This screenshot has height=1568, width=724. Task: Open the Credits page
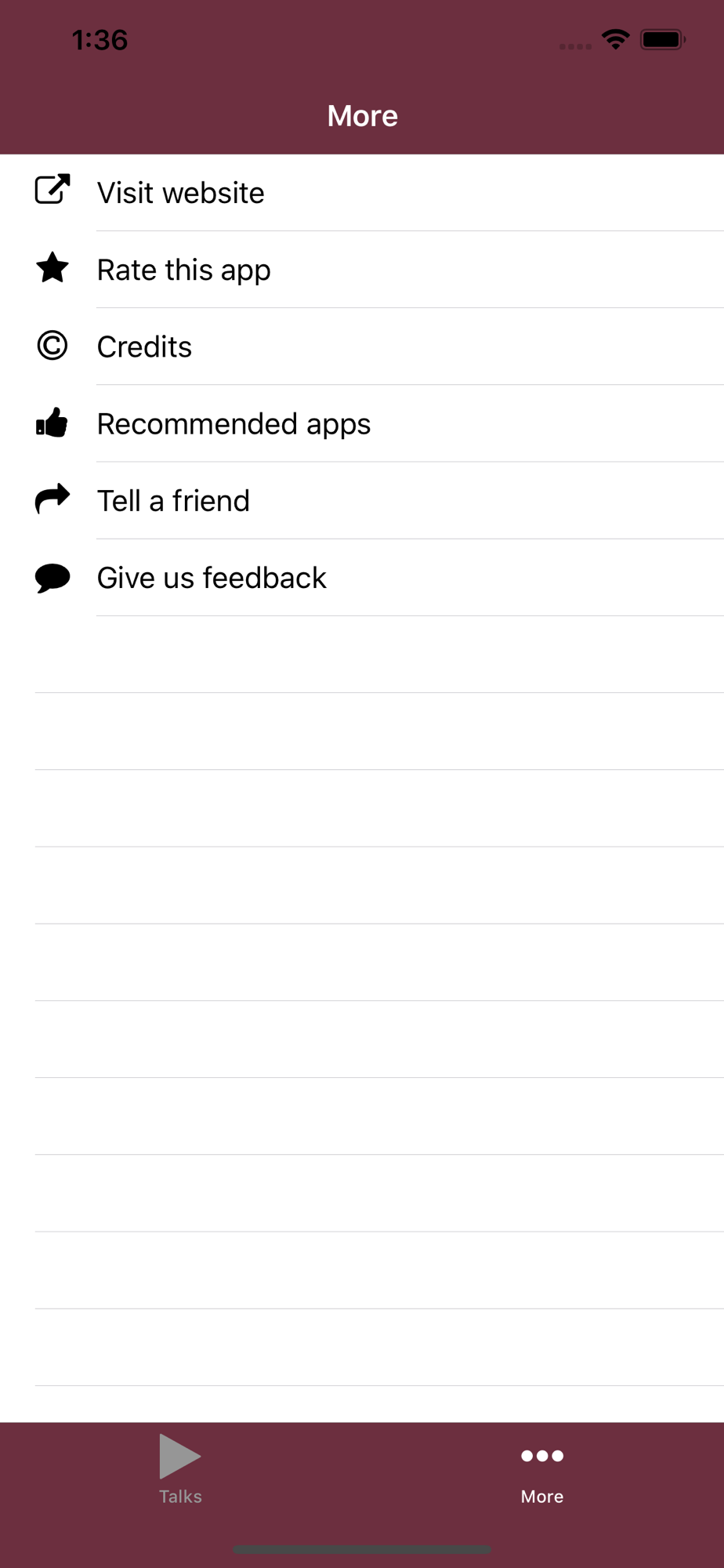[x=362, y=347]
